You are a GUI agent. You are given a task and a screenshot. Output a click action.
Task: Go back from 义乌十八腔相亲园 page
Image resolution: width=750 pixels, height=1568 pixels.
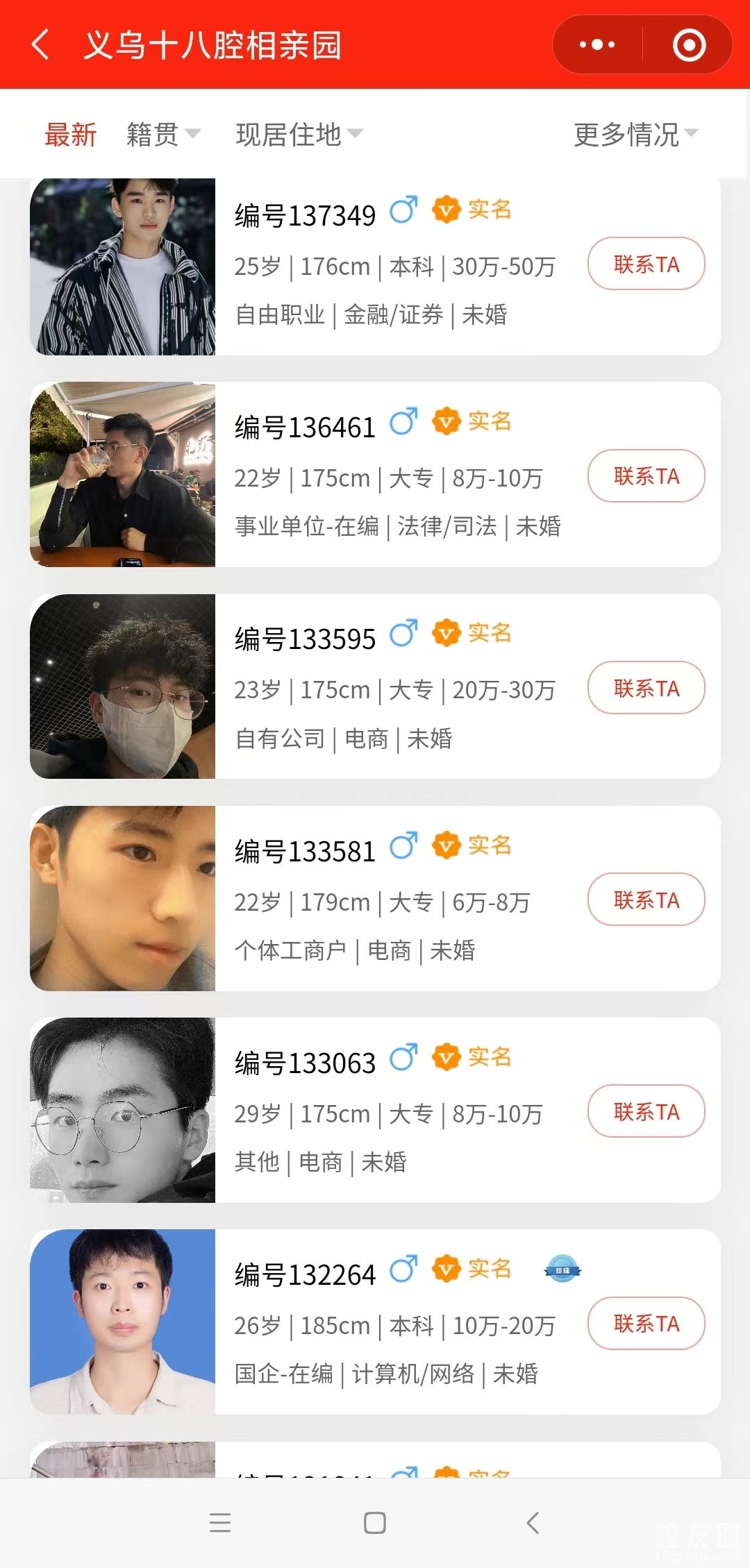tap(41, 44)
